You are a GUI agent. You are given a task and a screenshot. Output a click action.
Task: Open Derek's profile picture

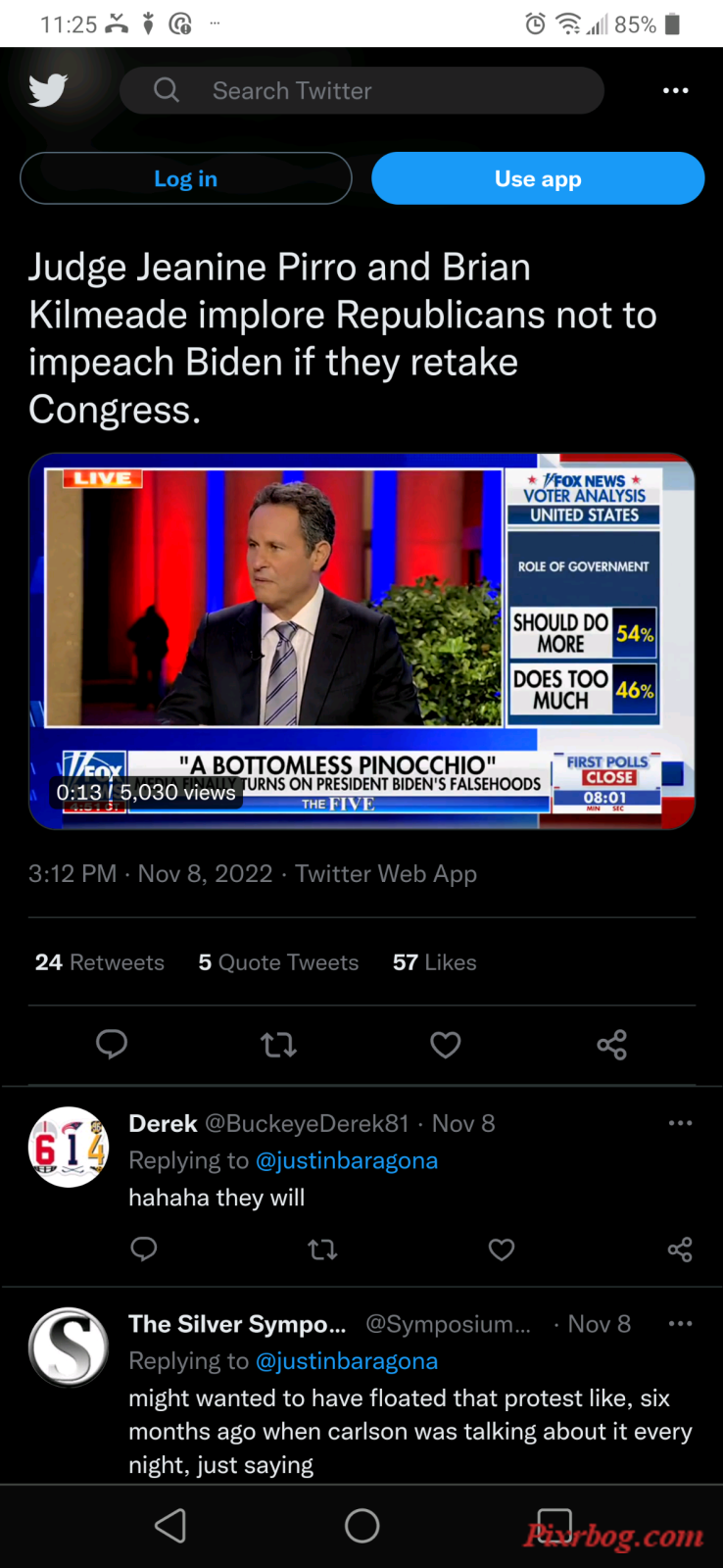68,1147
